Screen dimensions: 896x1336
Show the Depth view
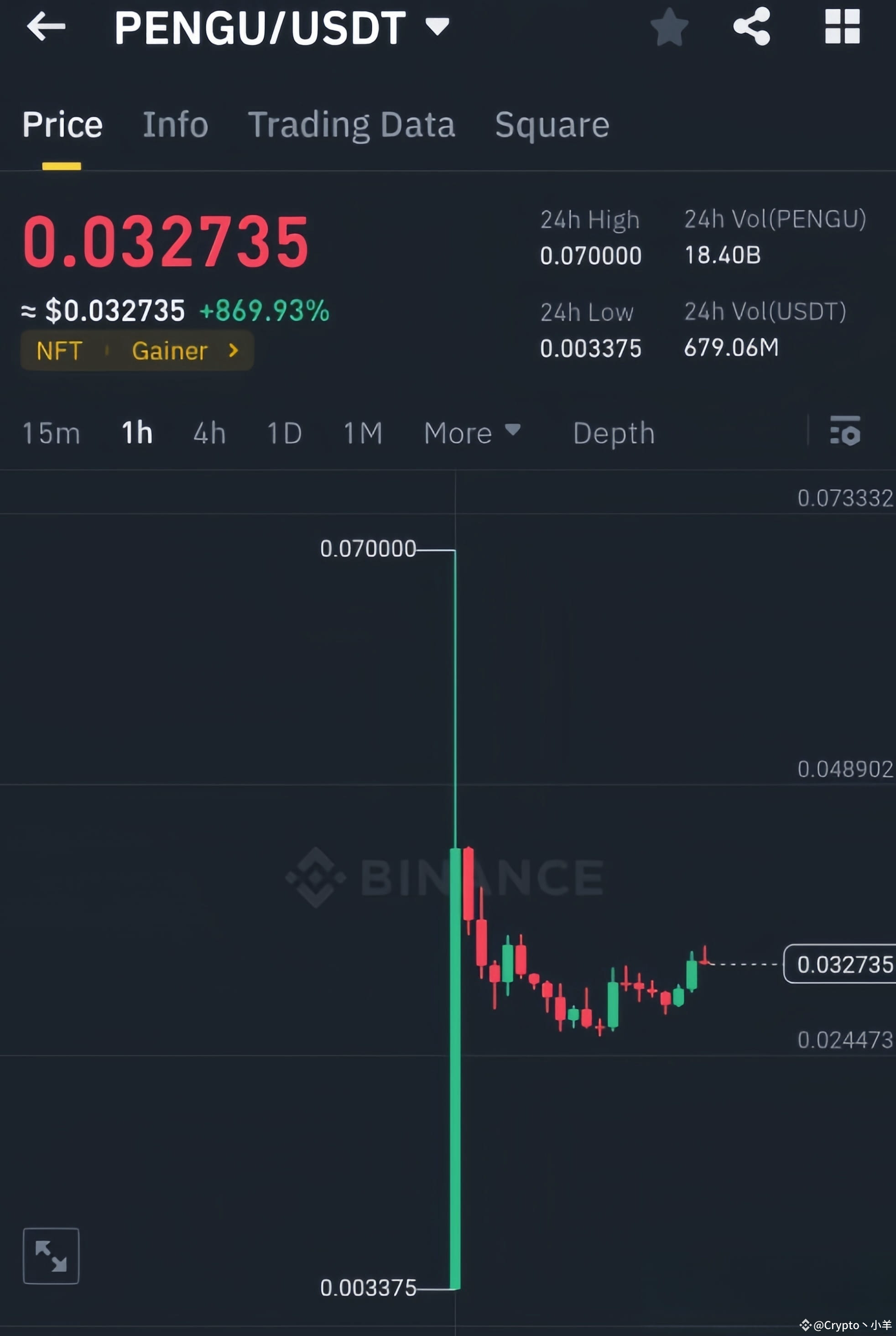pyautogui.click(x=613, y=433)
